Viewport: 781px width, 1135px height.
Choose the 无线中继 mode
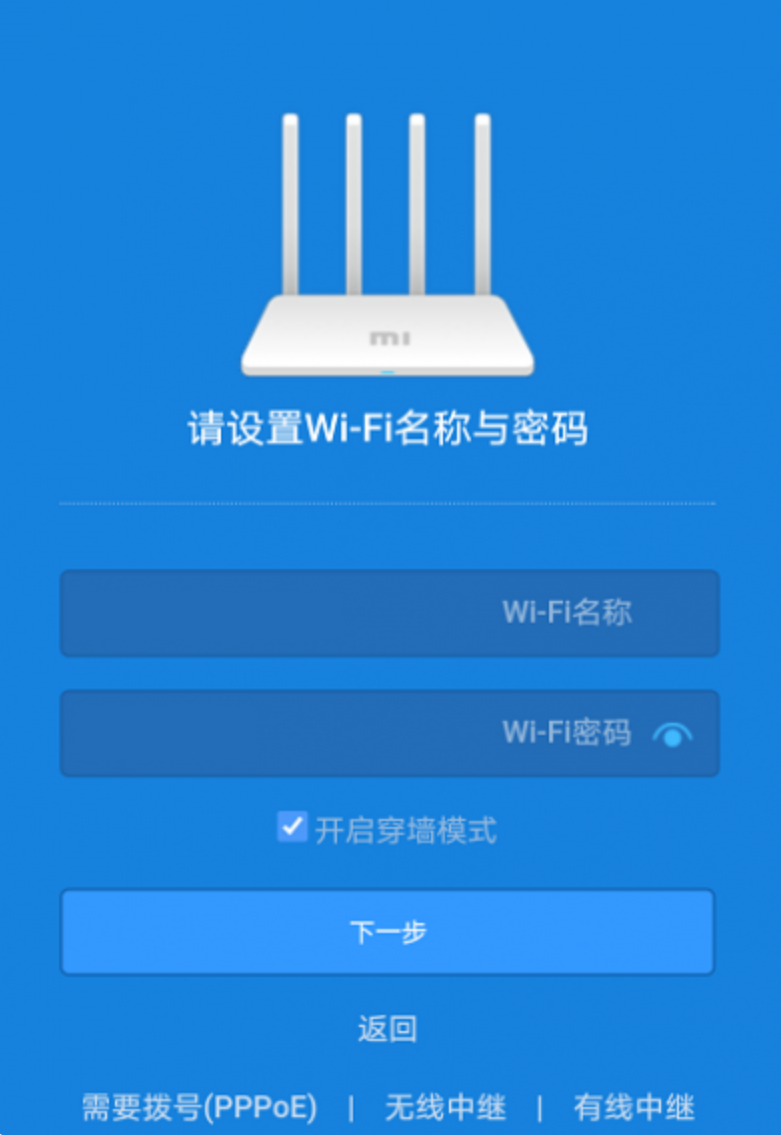tap(445, 1107)
